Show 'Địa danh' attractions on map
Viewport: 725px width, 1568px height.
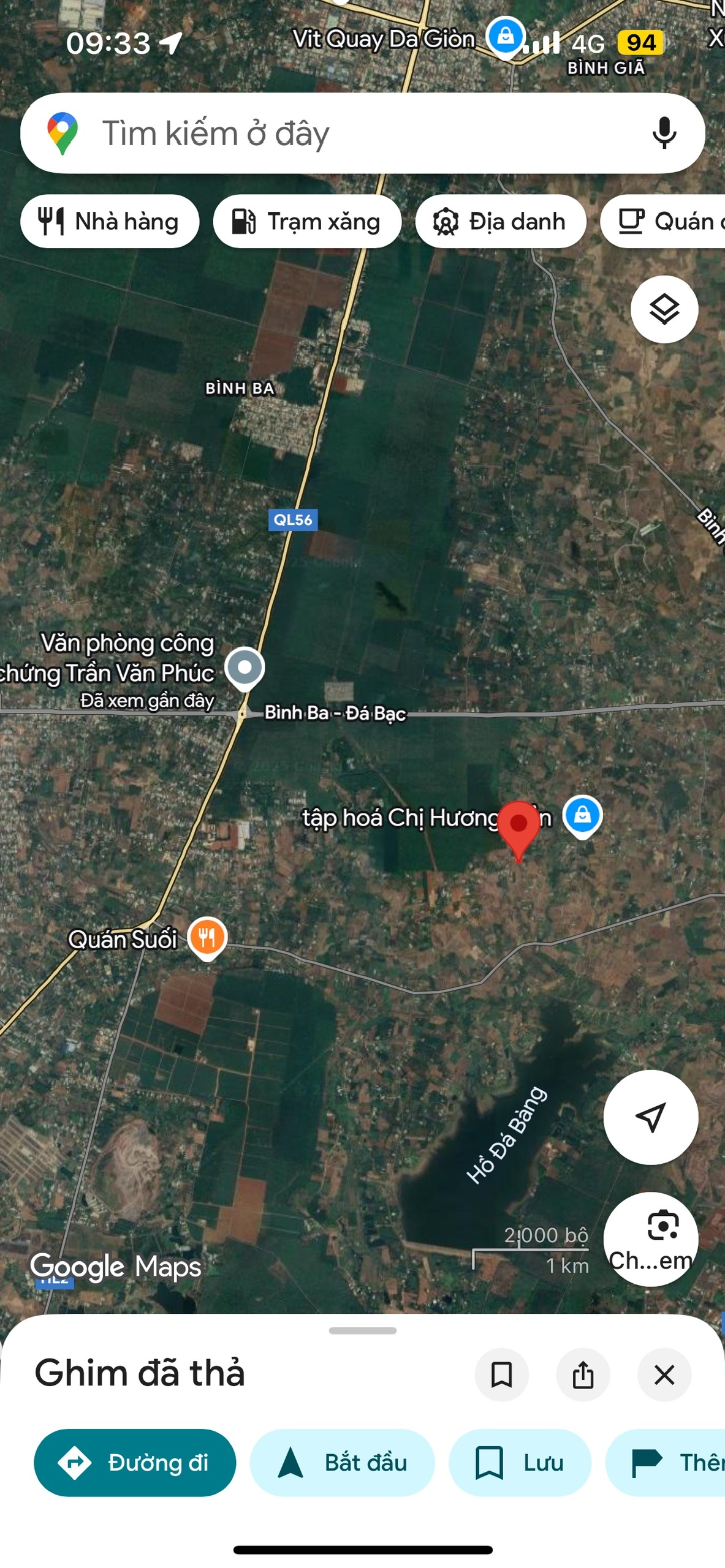click(x=500, y=221)
